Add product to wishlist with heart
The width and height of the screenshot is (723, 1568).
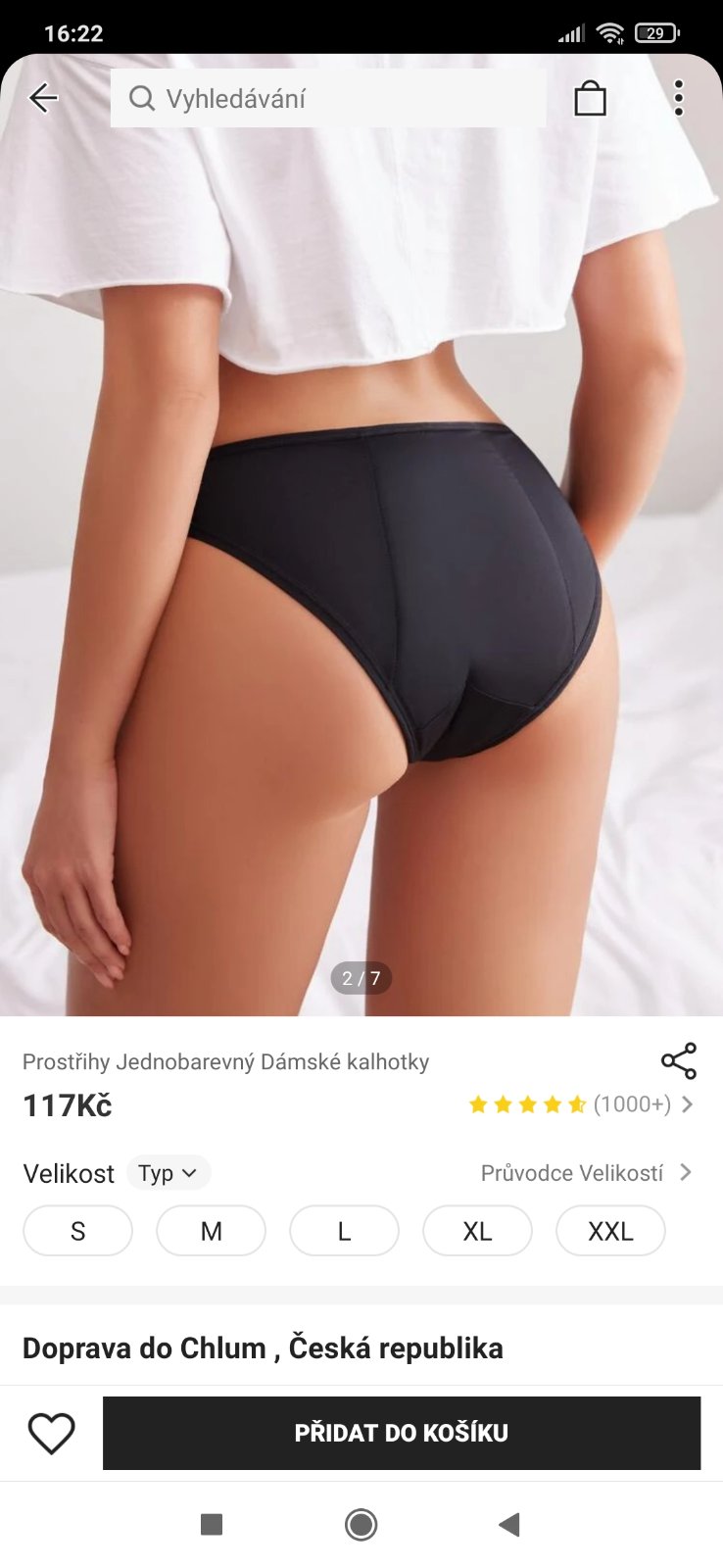[x=52, y=1433]
